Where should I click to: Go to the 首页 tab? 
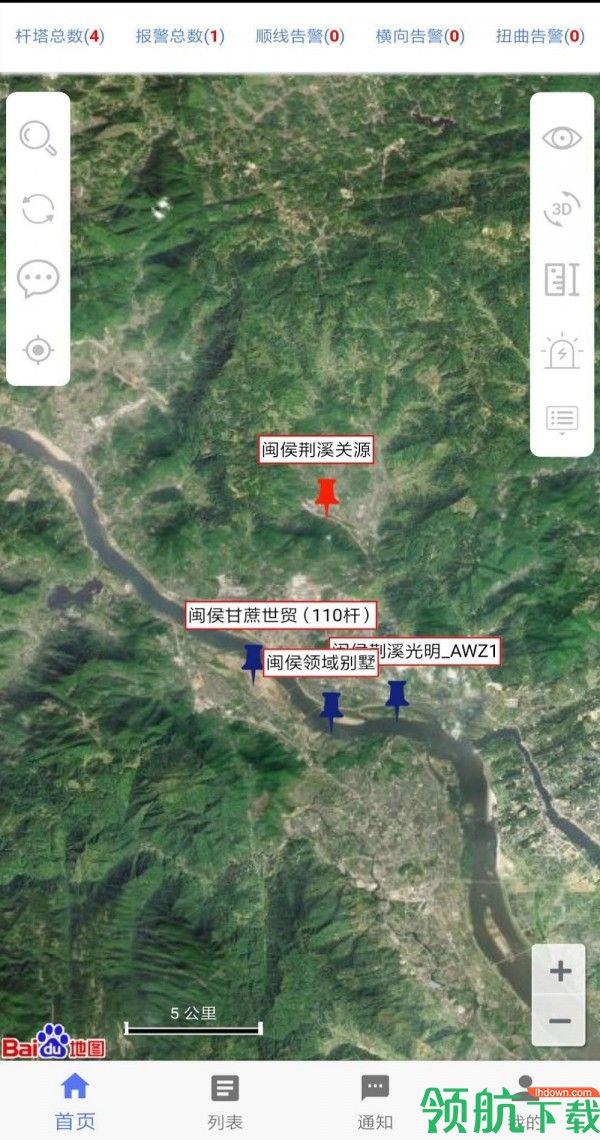coord(75,1101)
